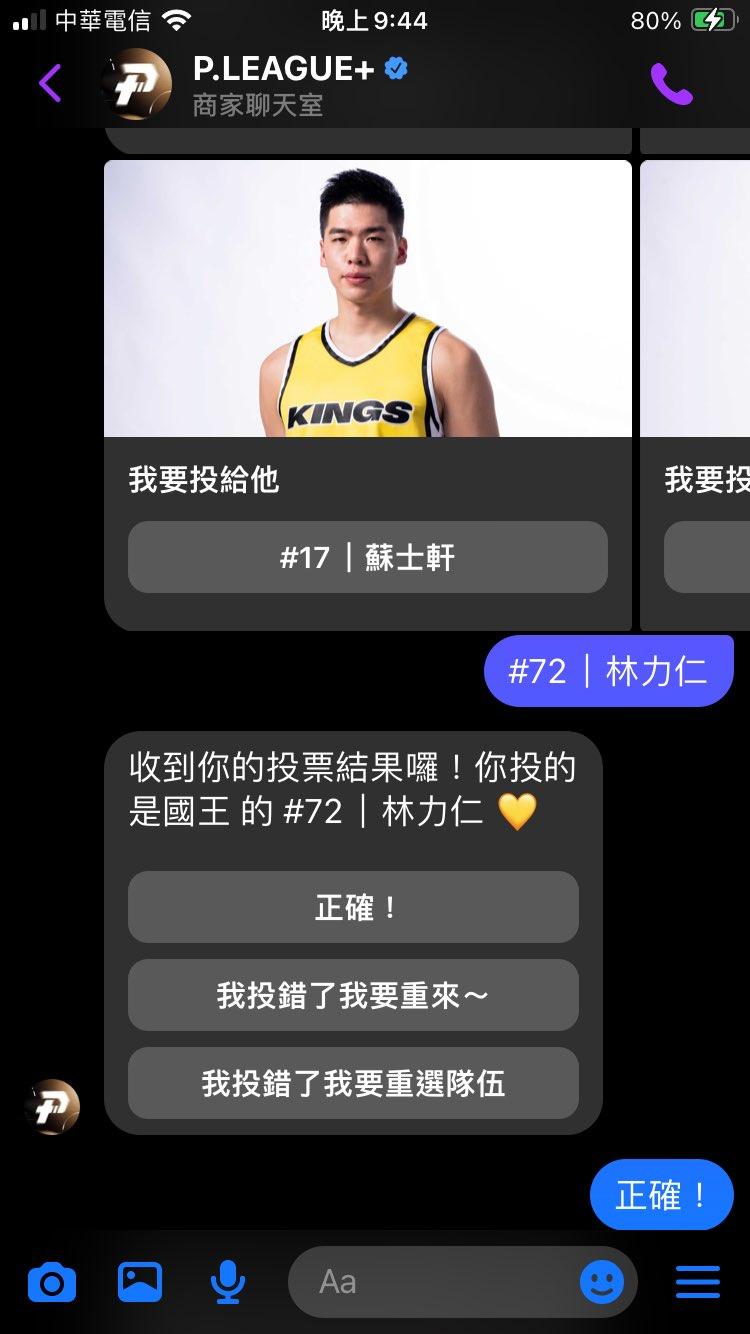This screenshot has height=1334, width=750.
Task: Open the emoji picker smiley
Action: coord(601,1281)
